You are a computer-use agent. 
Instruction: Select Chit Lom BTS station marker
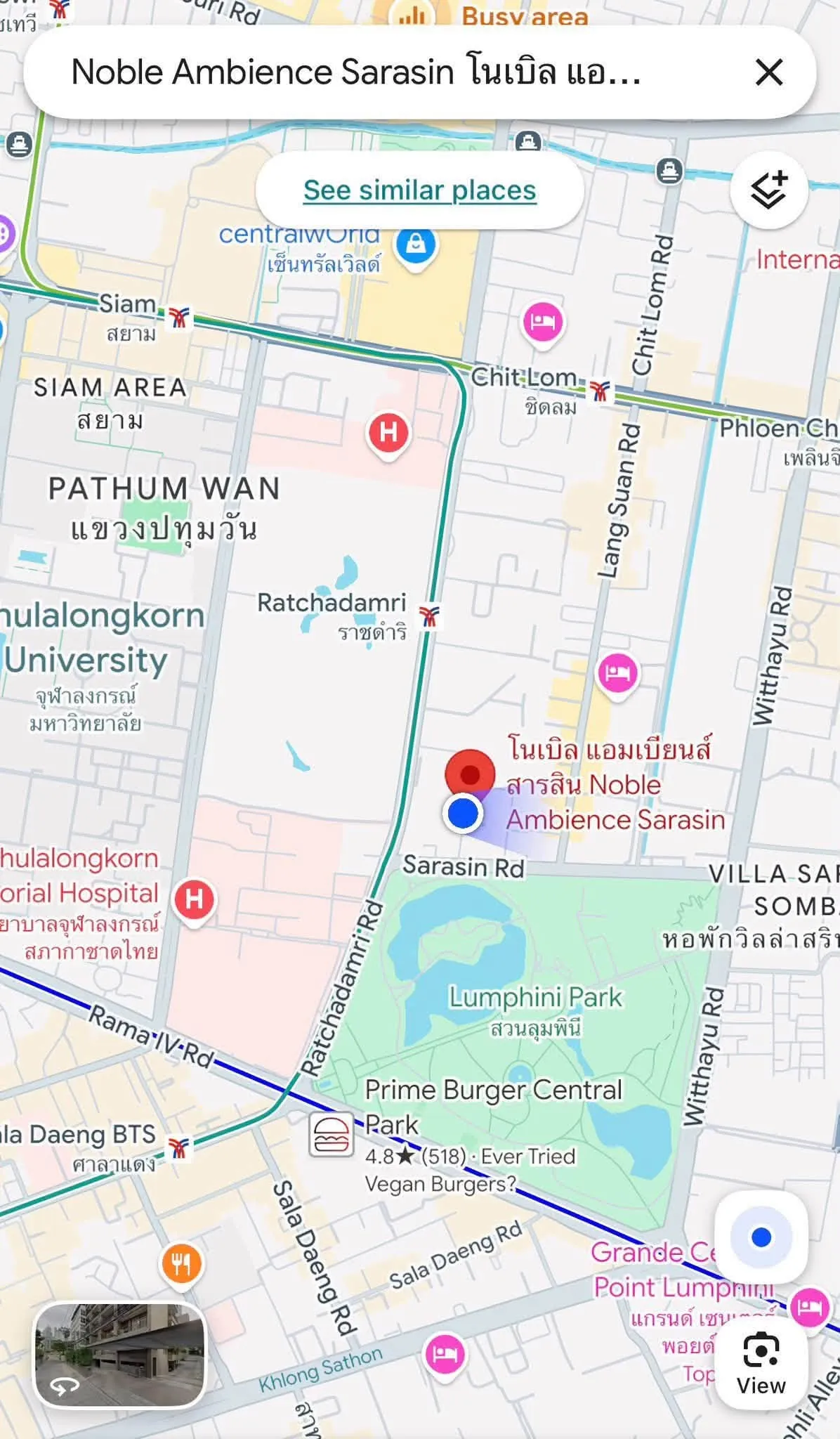tap(599, 391)
